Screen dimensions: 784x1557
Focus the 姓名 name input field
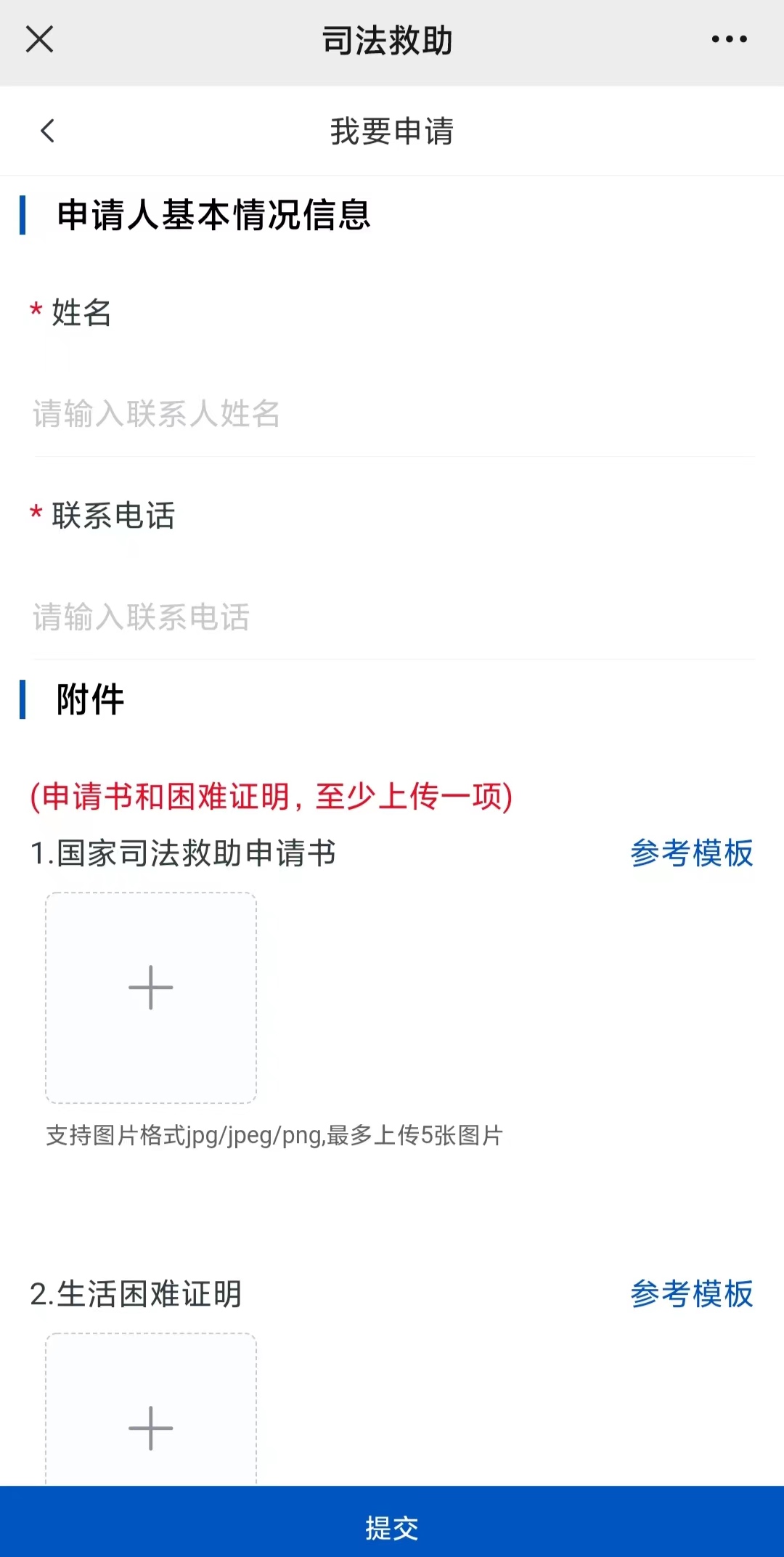tap(392, 414)
